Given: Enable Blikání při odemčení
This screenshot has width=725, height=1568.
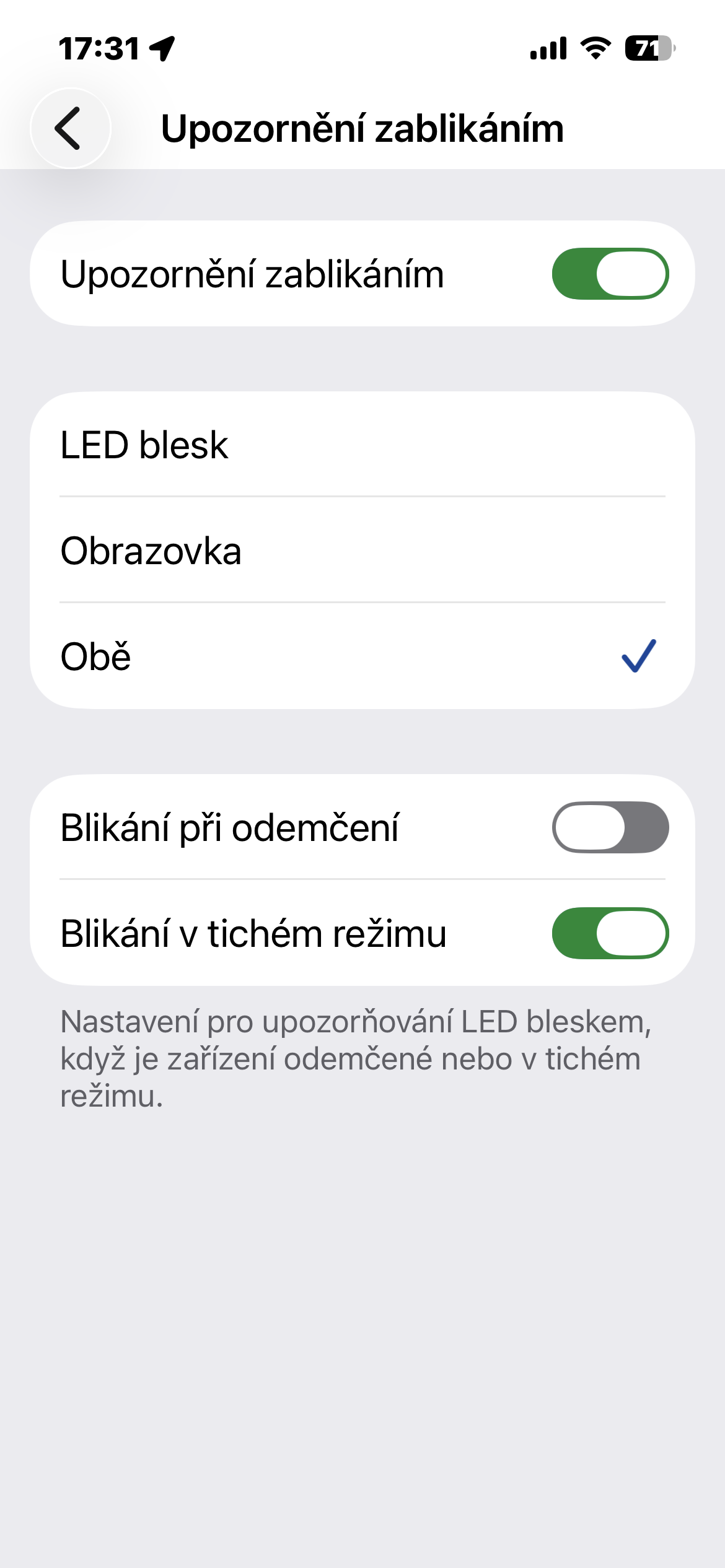Looking at the screenshot, I should coord(610,827).
